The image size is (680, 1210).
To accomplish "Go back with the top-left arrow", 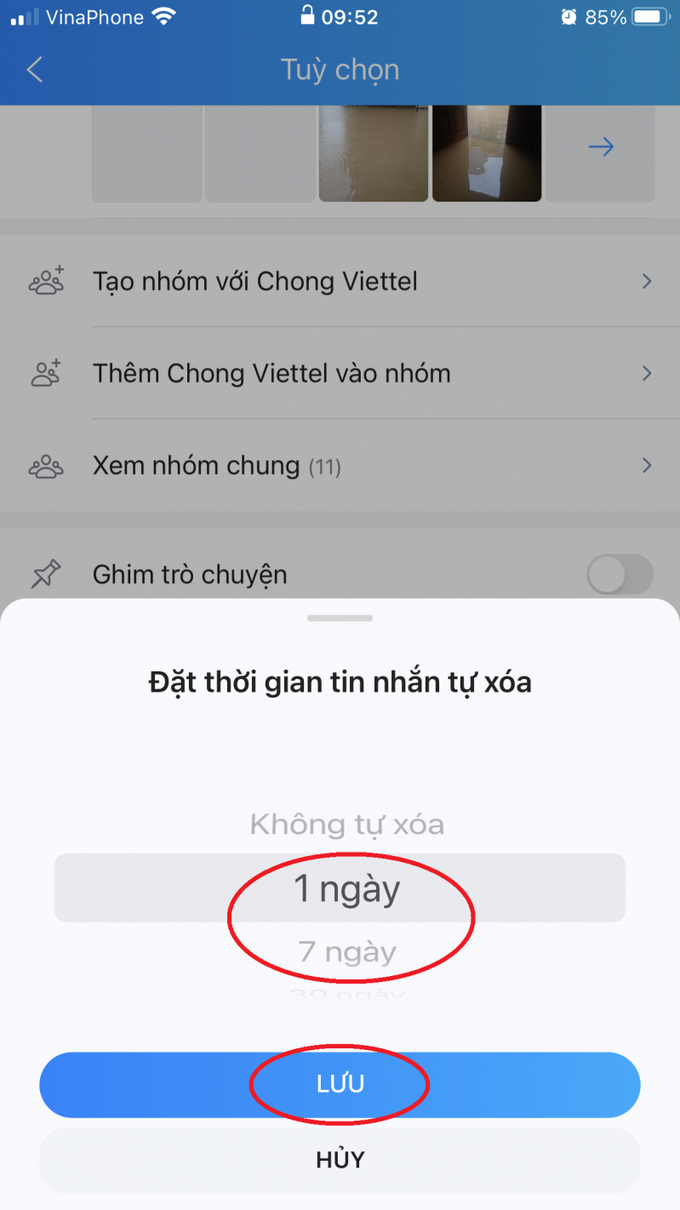I will [x=35, y=70].
